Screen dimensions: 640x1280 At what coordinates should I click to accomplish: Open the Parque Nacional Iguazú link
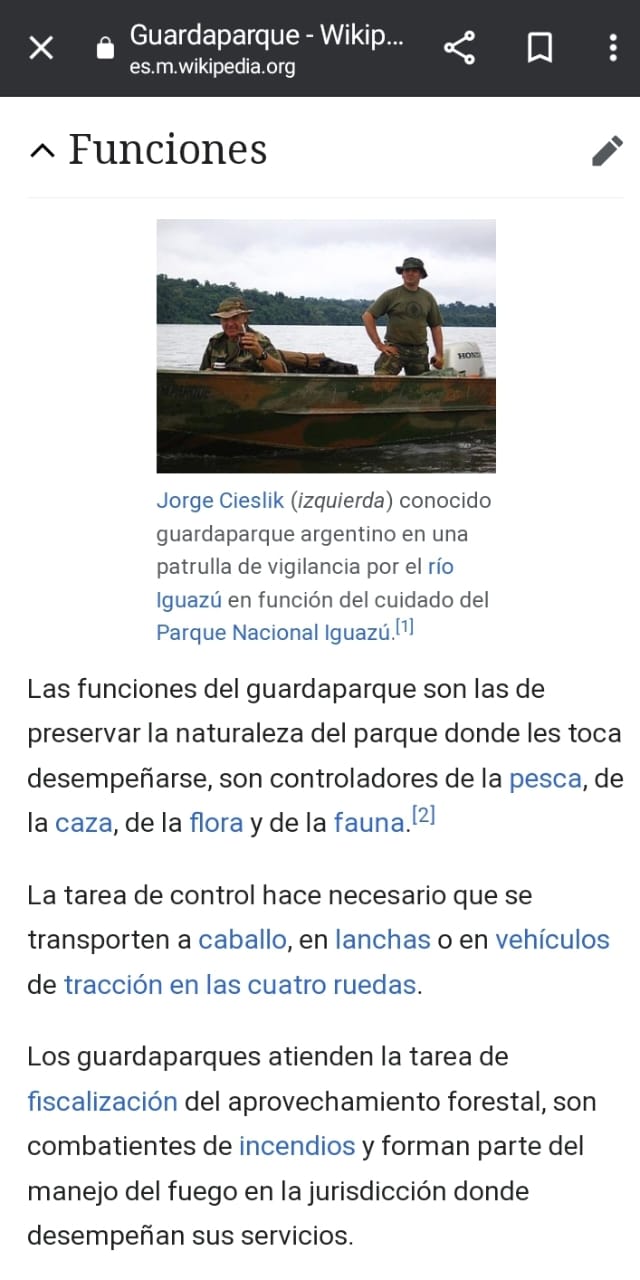point(273,633)
